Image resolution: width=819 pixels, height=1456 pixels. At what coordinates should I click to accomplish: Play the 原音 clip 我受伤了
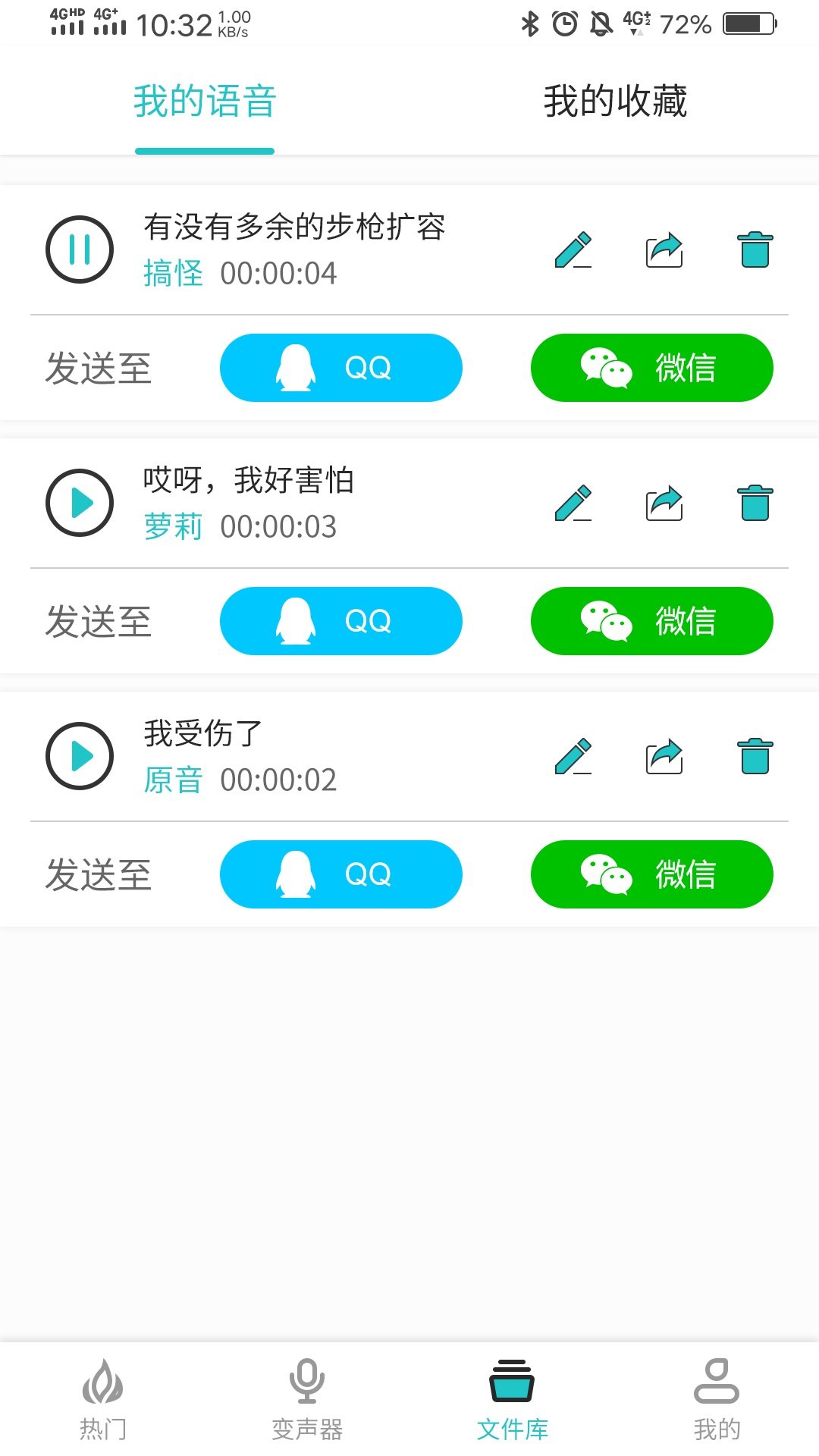pyautogui.click(x=80, y=756)
